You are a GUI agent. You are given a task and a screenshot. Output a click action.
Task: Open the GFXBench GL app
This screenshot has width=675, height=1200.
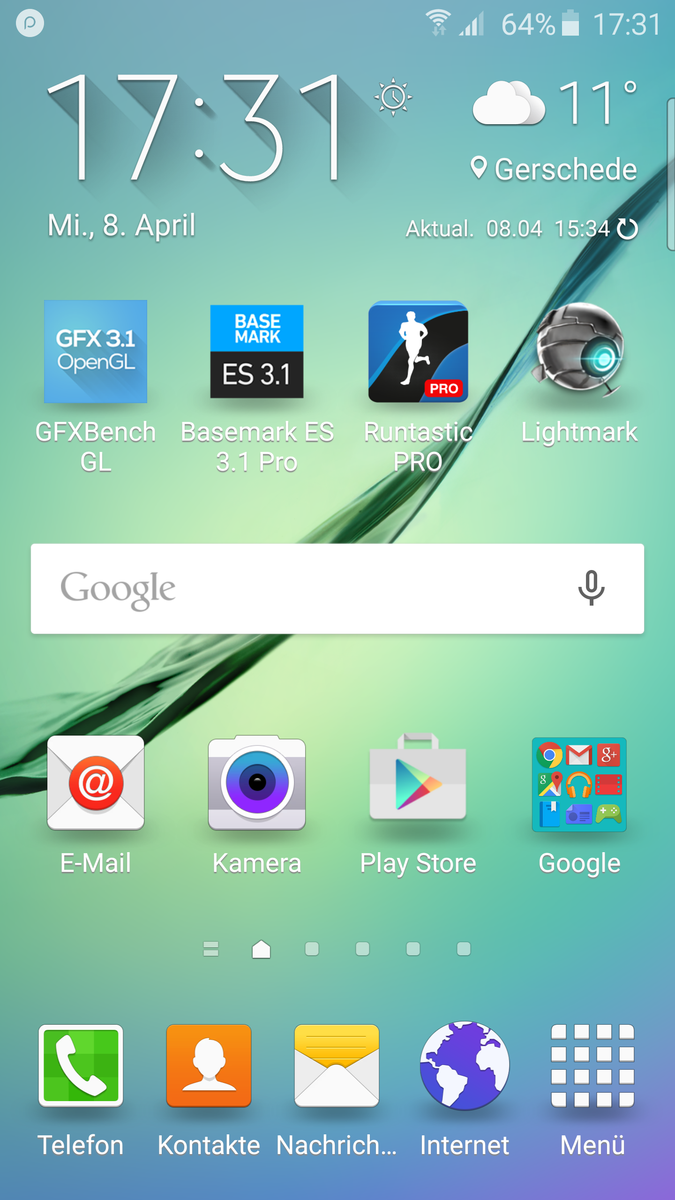pyautogui.click(x=96, y=352)
